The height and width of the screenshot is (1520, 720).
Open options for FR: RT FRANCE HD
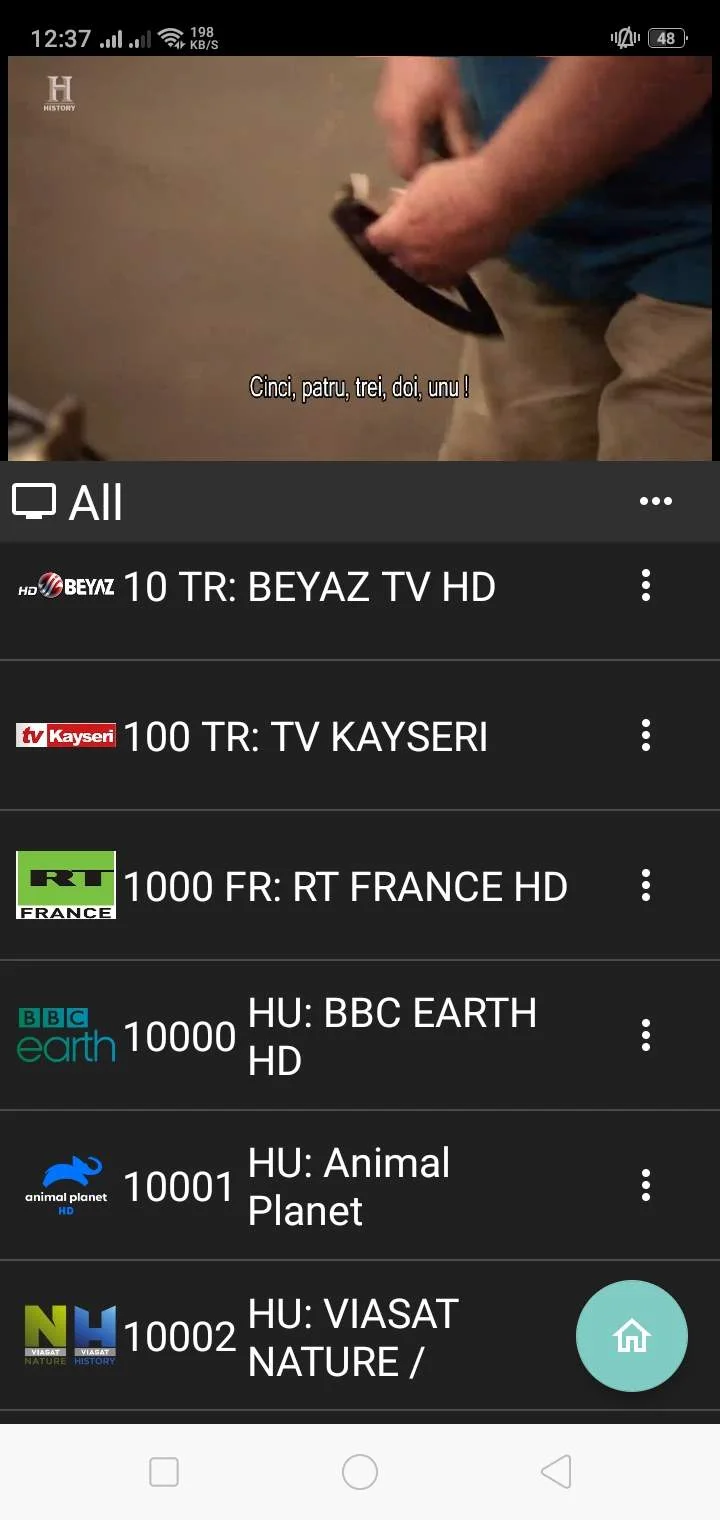click(x=646, y=885)
